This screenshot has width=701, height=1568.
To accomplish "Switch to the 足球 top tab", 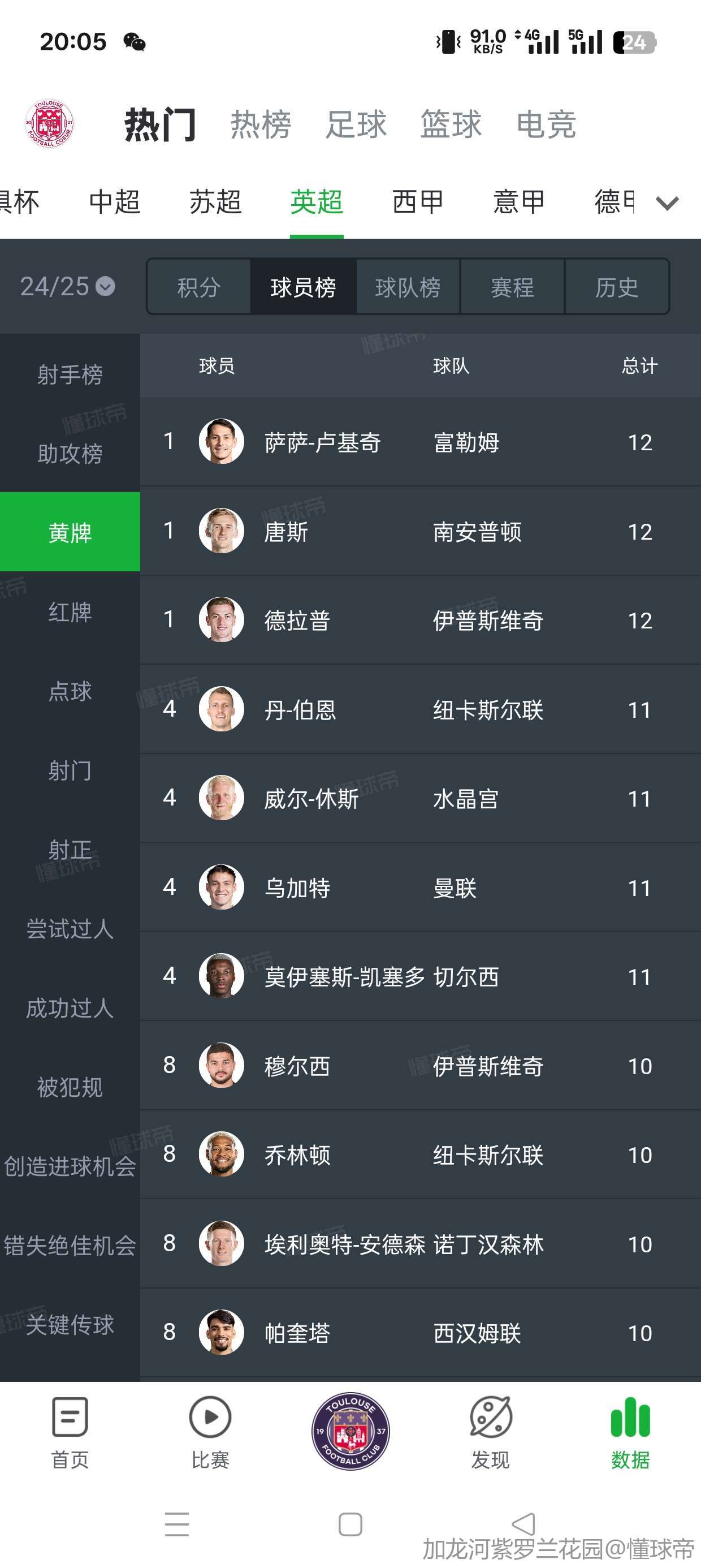I will (x=356, y=124).
